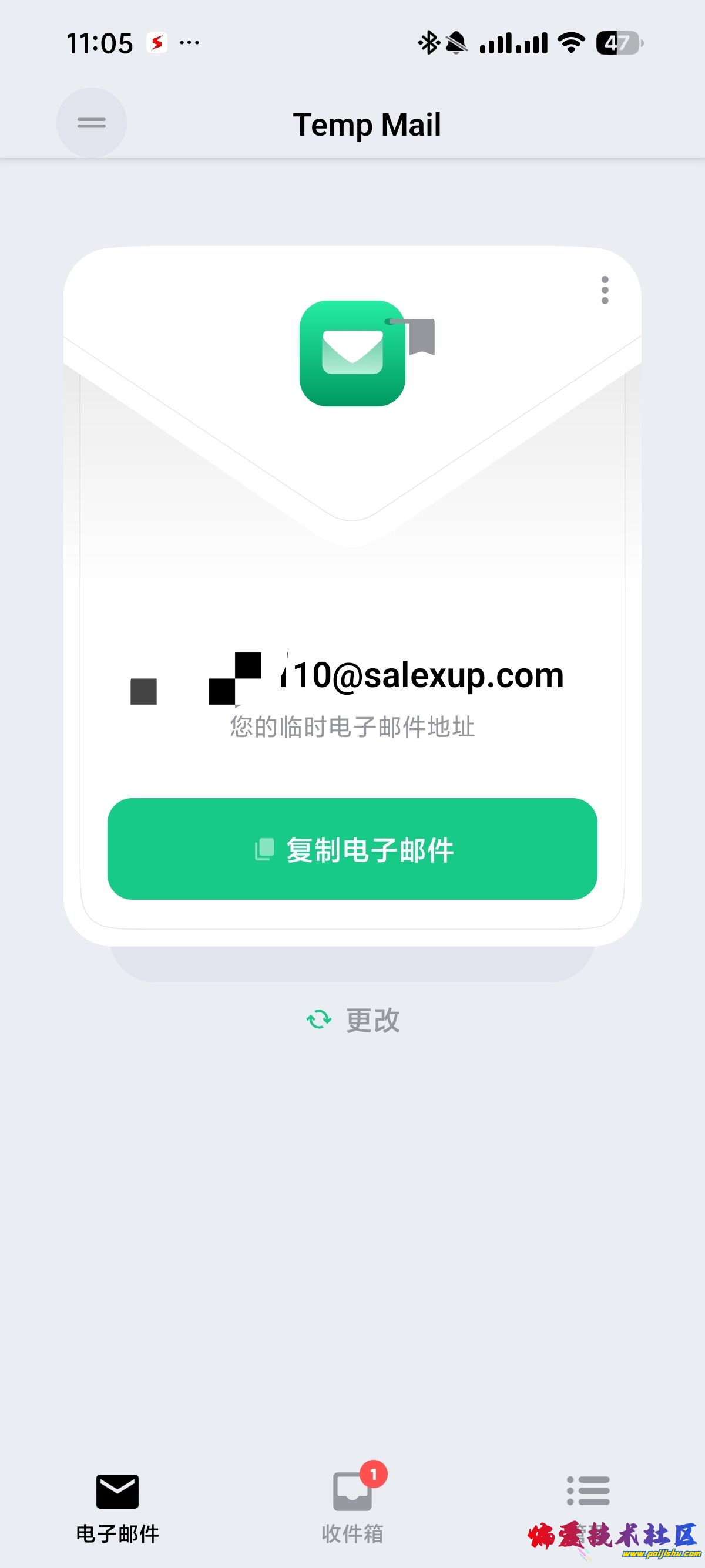Tap the green Temp Mail envelope logo

click(x=352, y=353)
